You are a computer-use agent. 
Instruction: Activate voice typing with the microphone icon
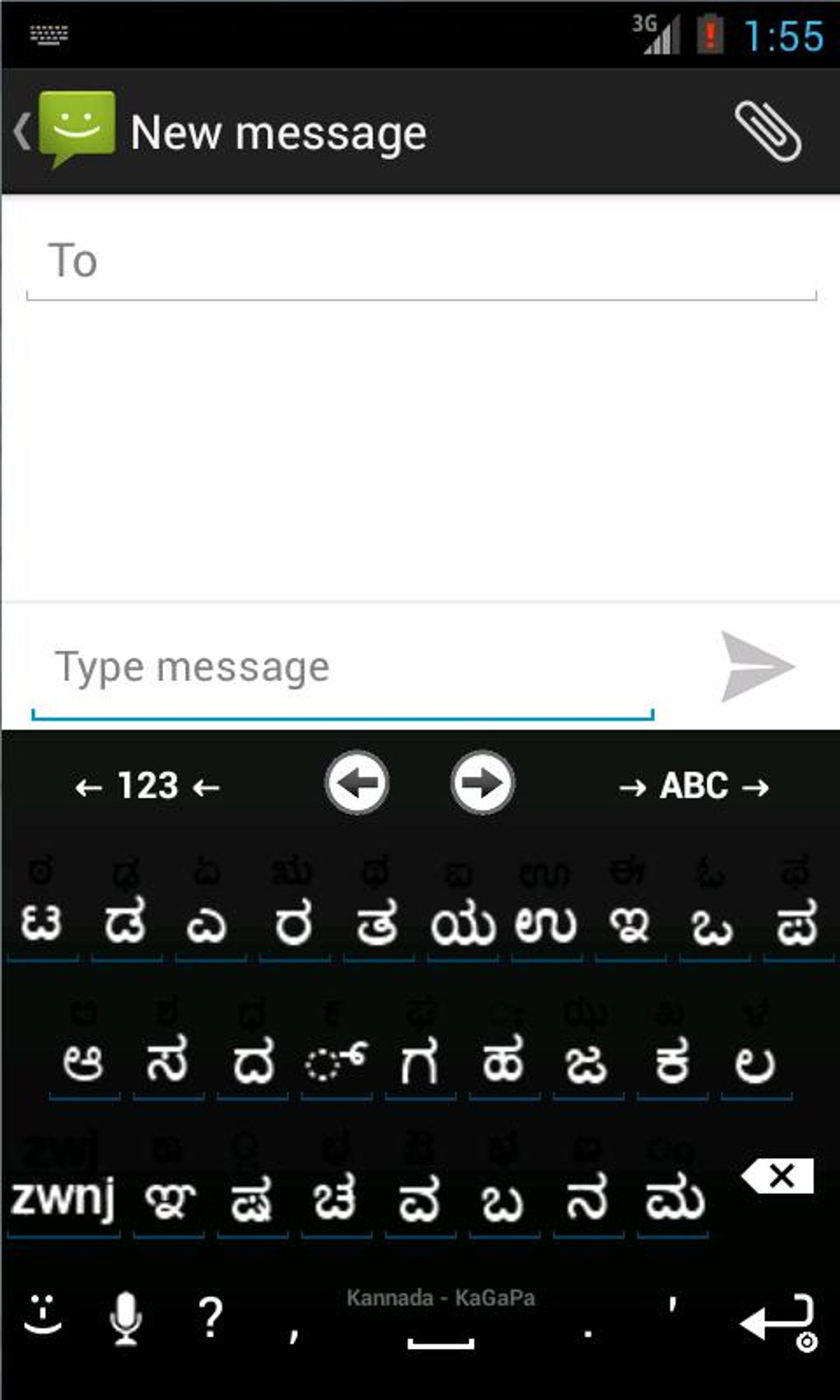click(x=126, y=1318)
